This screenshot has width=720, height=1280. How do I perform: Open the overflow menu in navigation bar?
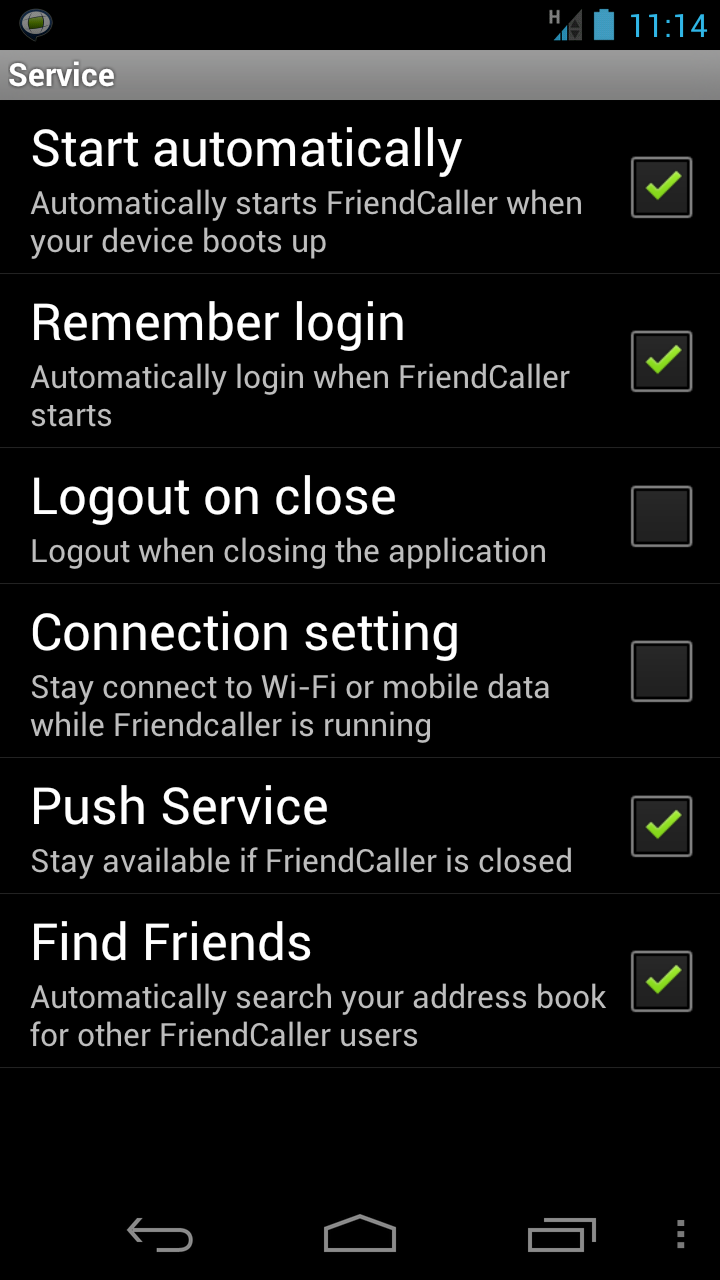click(680, 1235)
